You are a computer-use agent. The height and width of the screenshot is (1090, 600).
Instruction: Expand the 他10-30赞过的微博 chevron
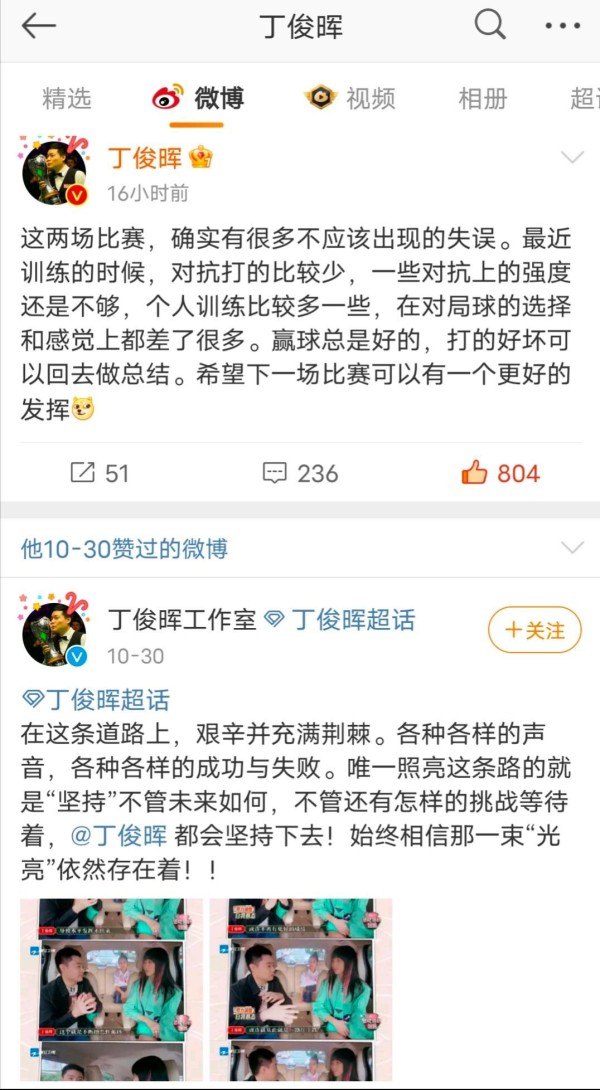[572, 548]
